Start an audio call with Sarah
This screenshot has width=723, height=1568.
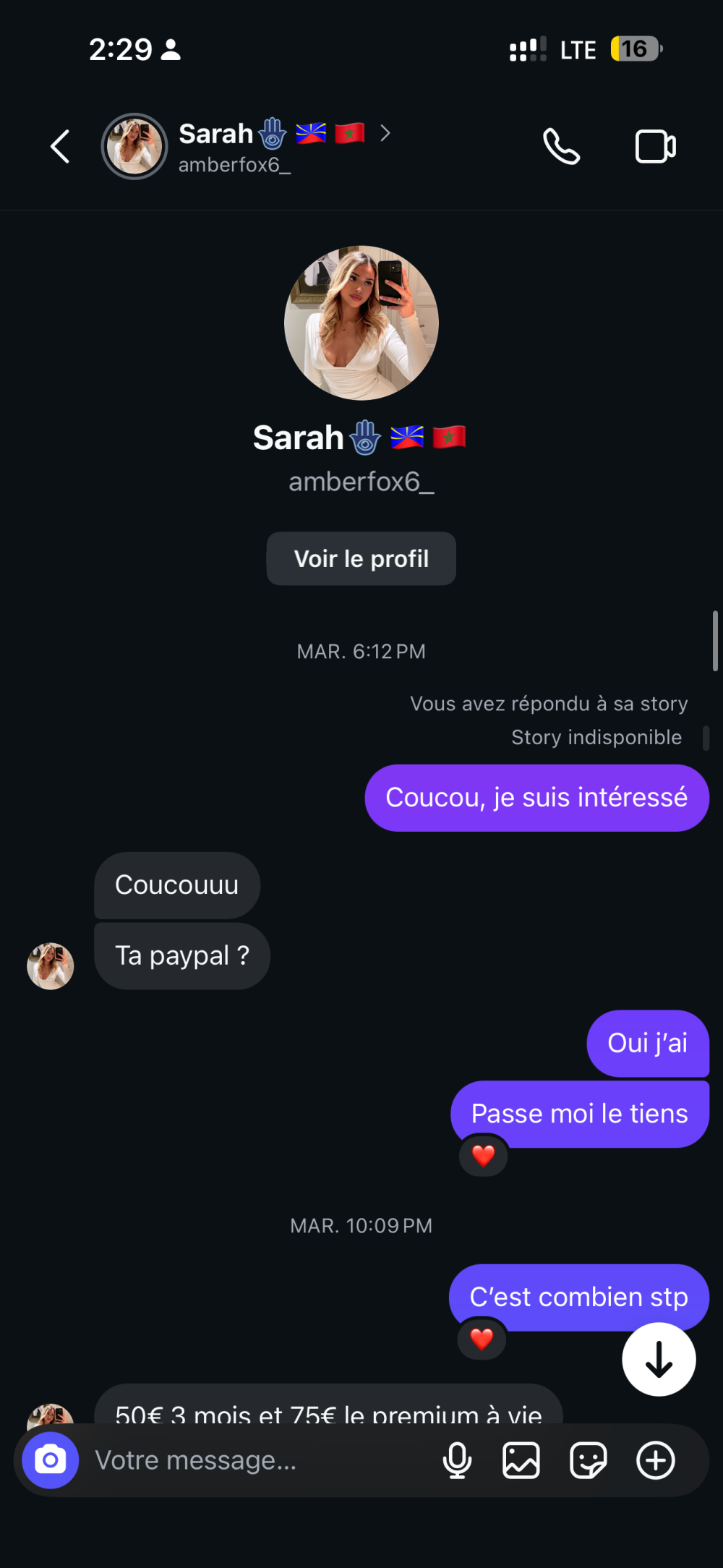pos(561,147)
